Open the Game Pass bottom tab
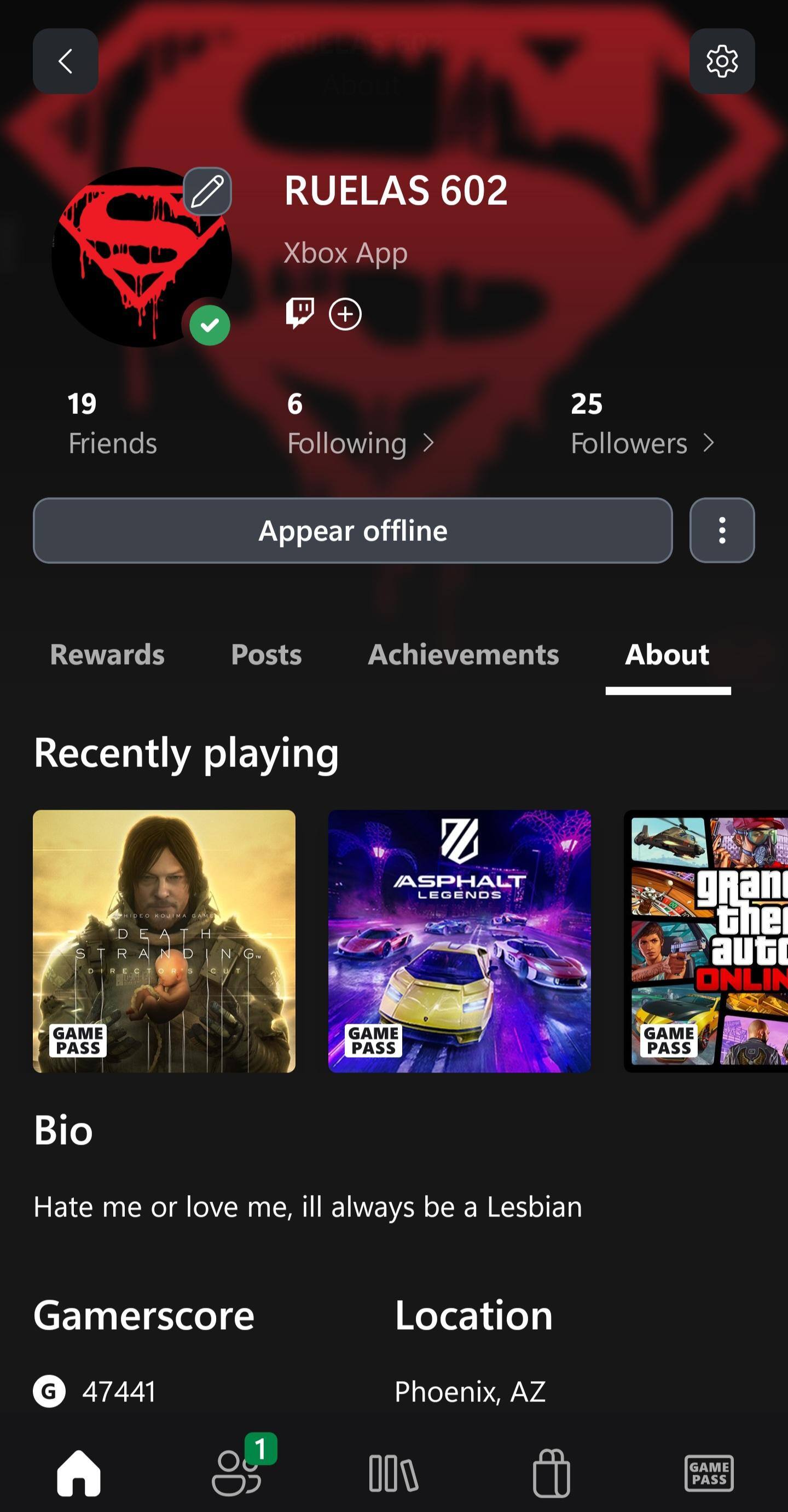The width and height of the screenshot is (788, 1512). (x=709, y=1472)
